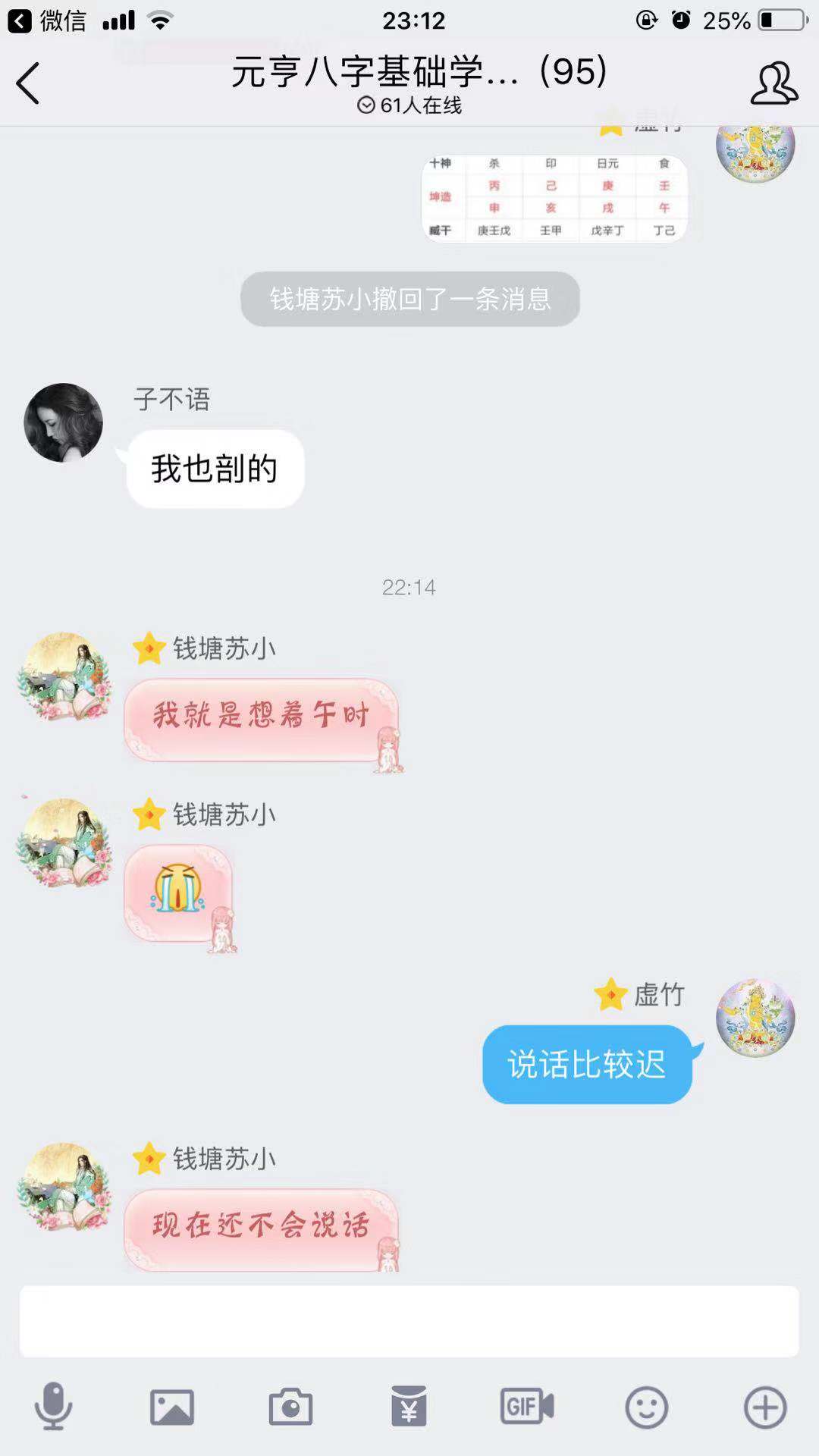
Task: Return to WeChat via the status bar
Action: coord(45,20)
